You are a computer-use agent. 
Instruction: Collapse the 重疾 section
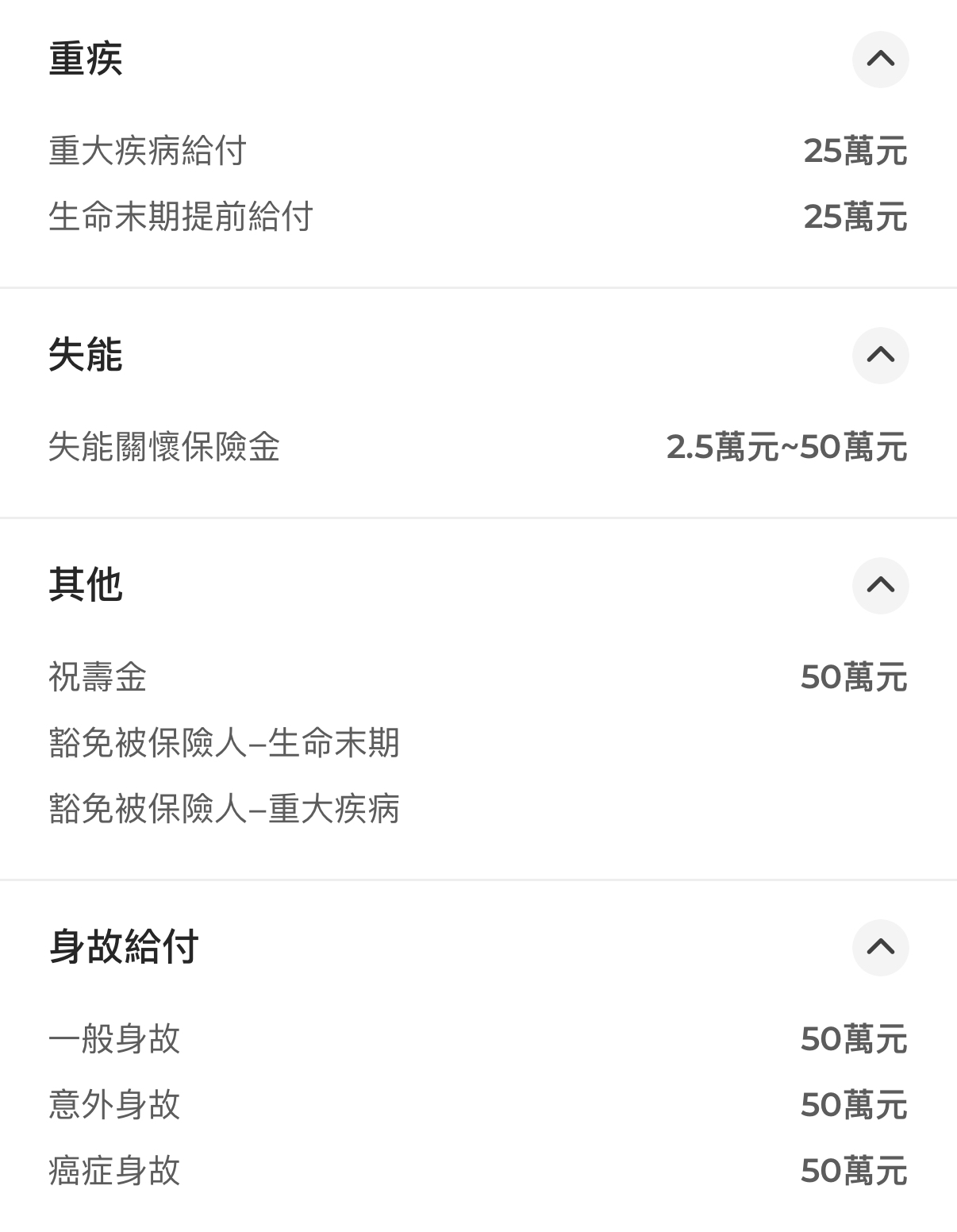(x=880, y=60)
